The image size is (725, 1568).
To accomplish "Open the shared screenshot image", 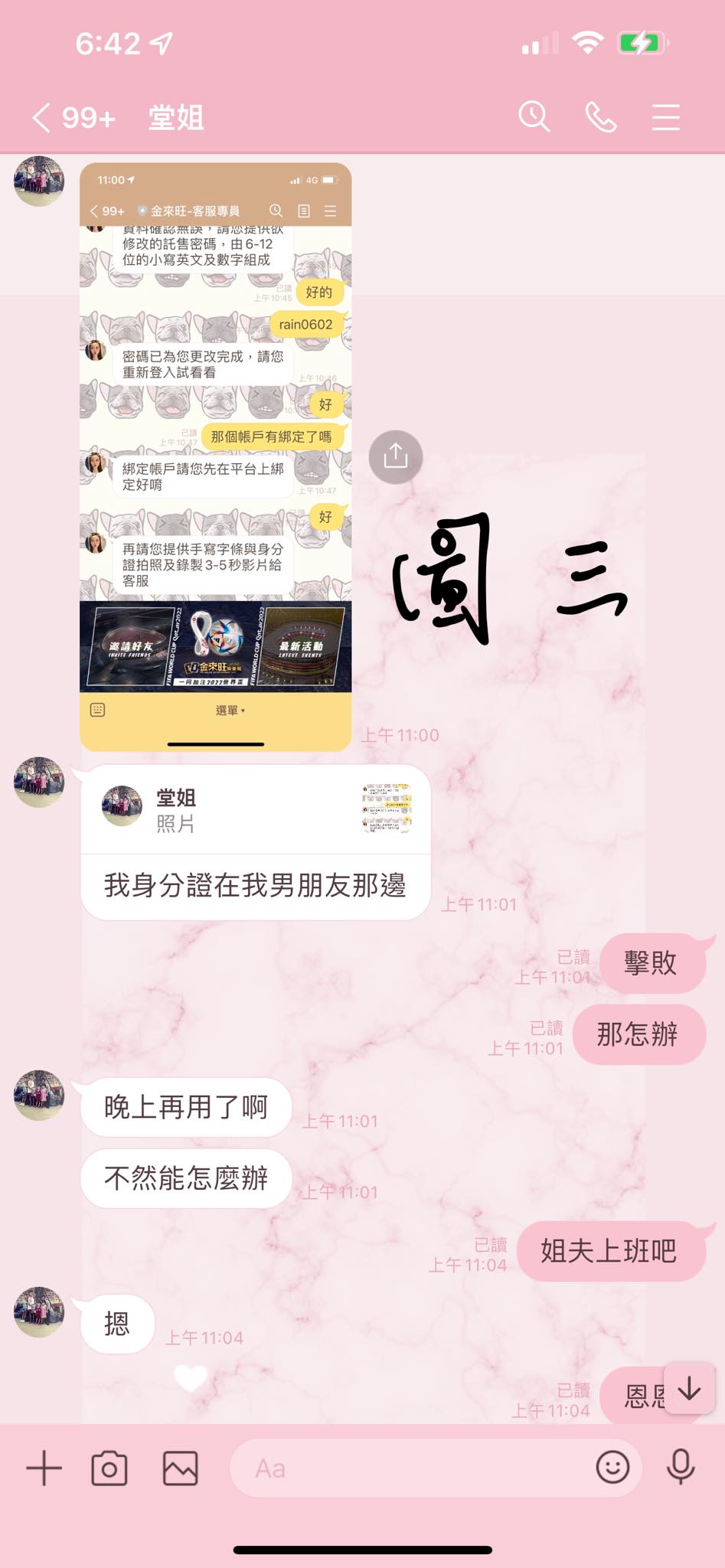I will (216, 456).
